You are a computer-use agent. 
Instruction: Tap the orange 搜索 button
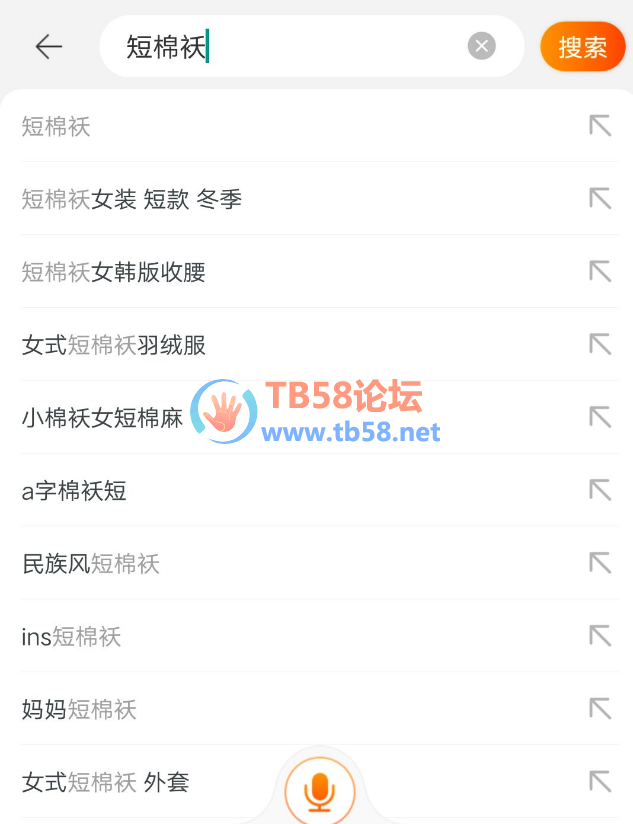[x=582, y=47]
